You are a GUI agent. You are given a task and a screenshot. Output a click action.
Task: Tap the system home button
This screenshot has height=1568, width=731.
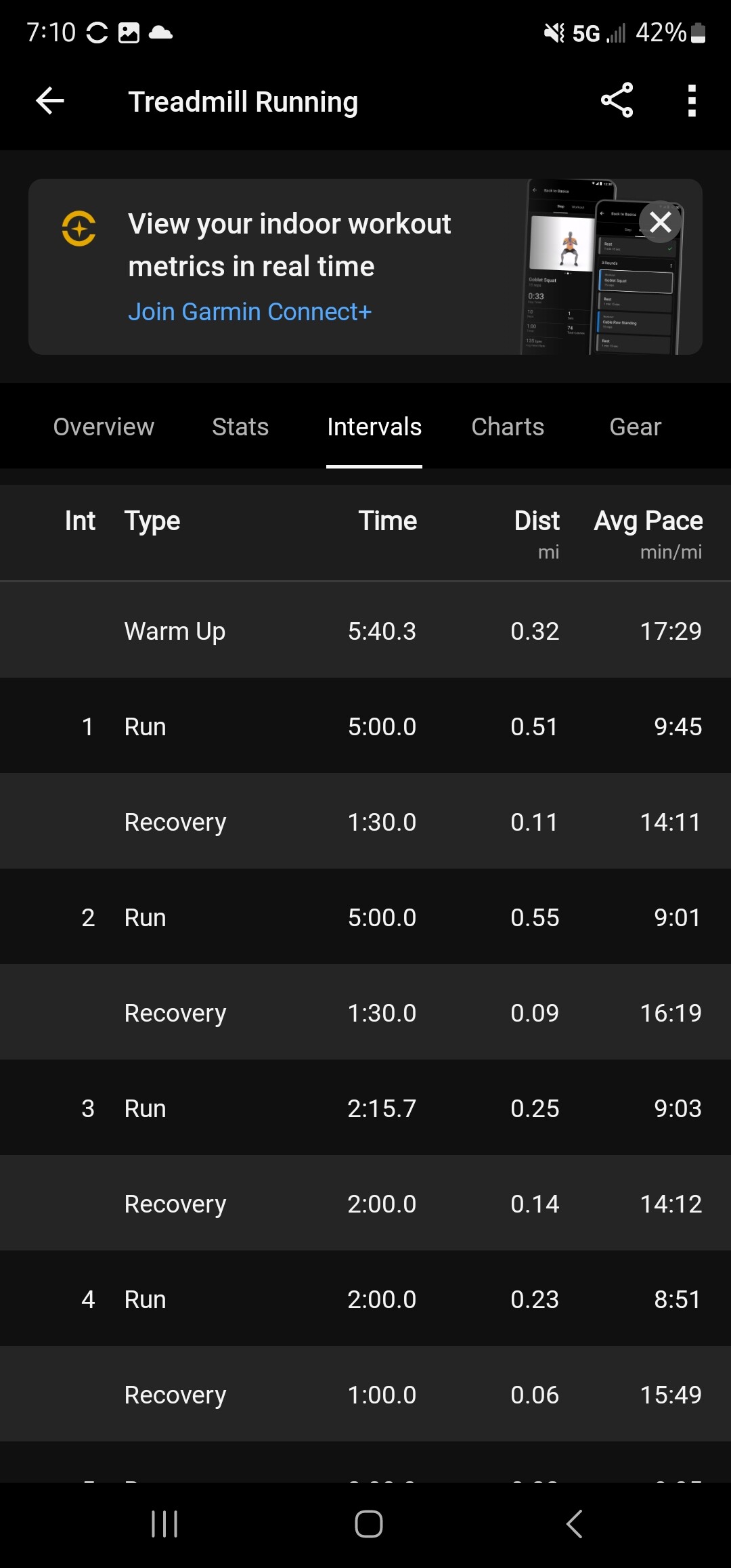tap(368, 1524)
